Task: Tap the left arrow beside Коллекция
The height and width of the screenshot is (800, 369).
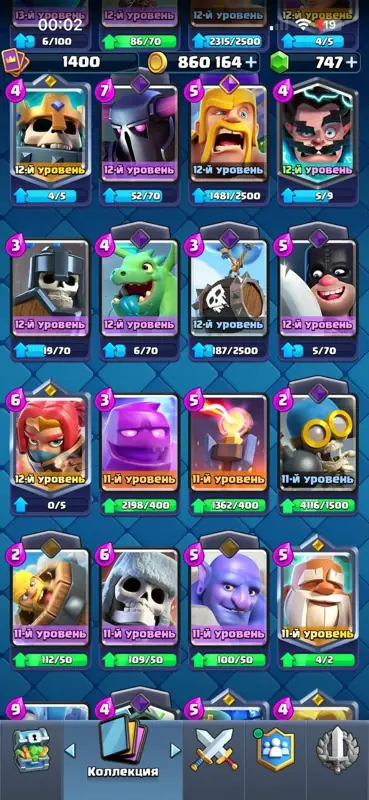Action: tap(70, 750)
